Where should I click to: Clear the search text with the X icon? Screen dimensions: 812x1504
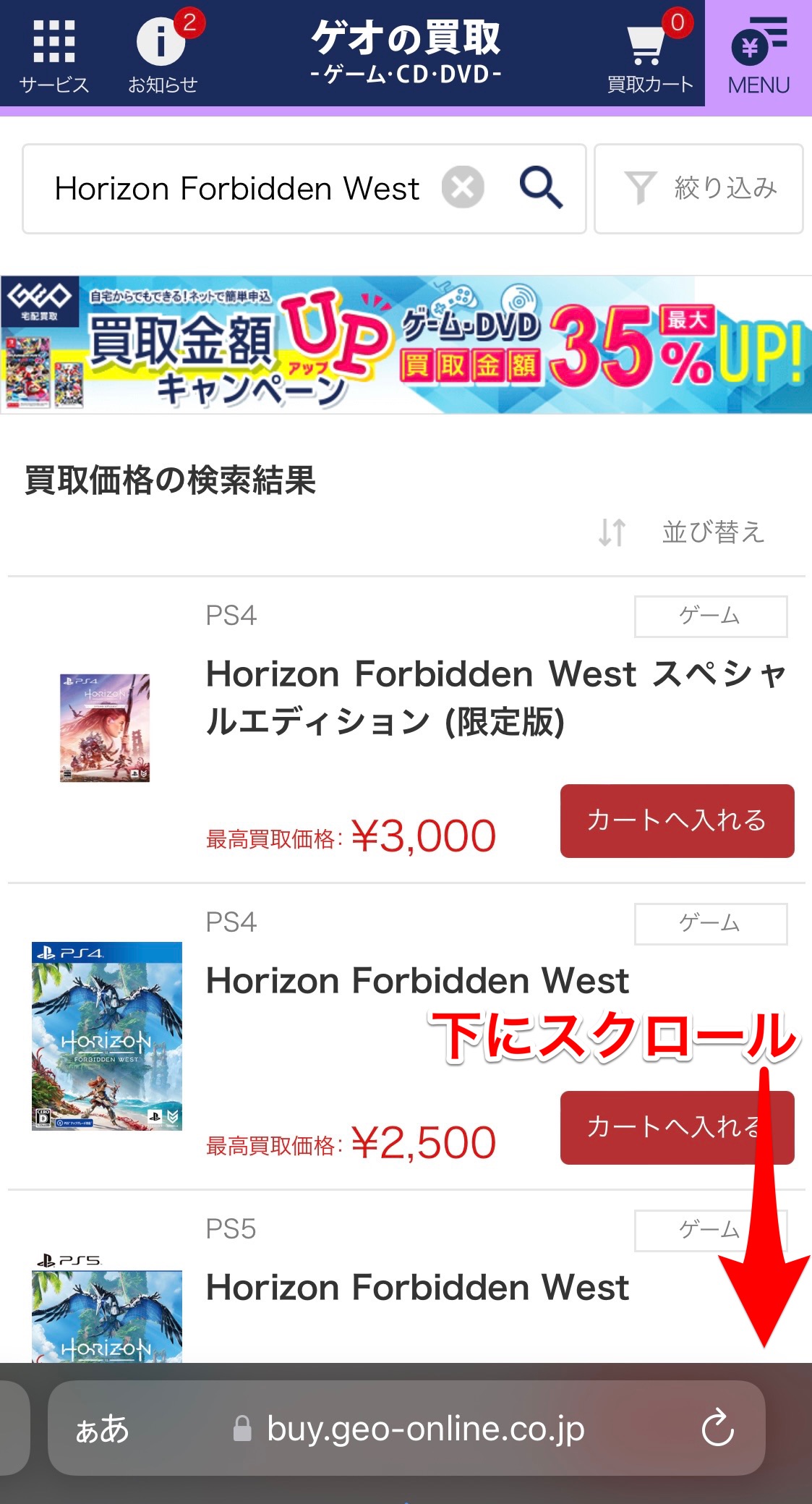pos(463,188)
